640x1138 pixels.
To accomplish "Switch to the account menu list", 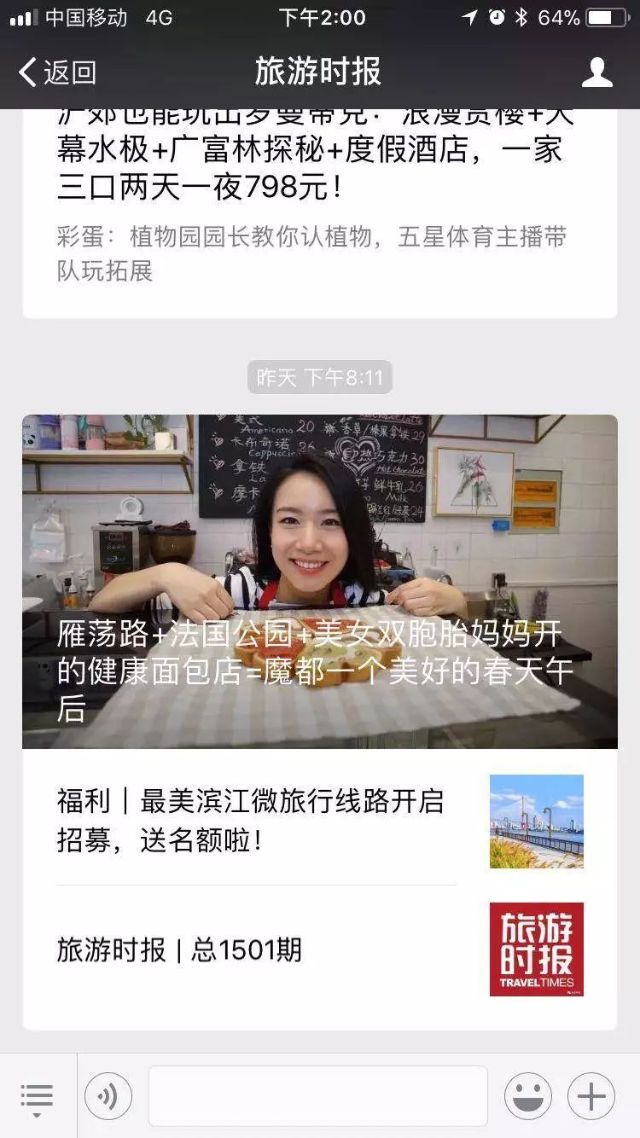I will [x=36, y=1097].
